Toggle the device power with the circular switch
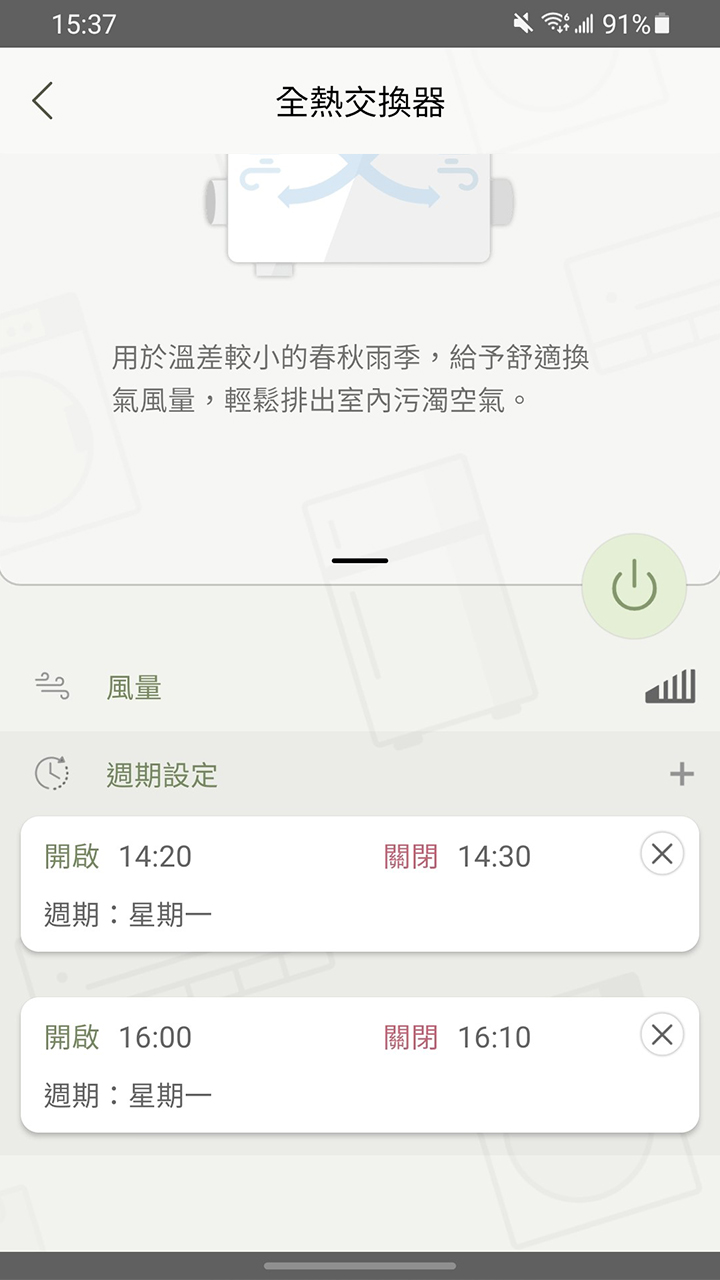Screen dimensions: 720x1280 [x=634, y=586]
